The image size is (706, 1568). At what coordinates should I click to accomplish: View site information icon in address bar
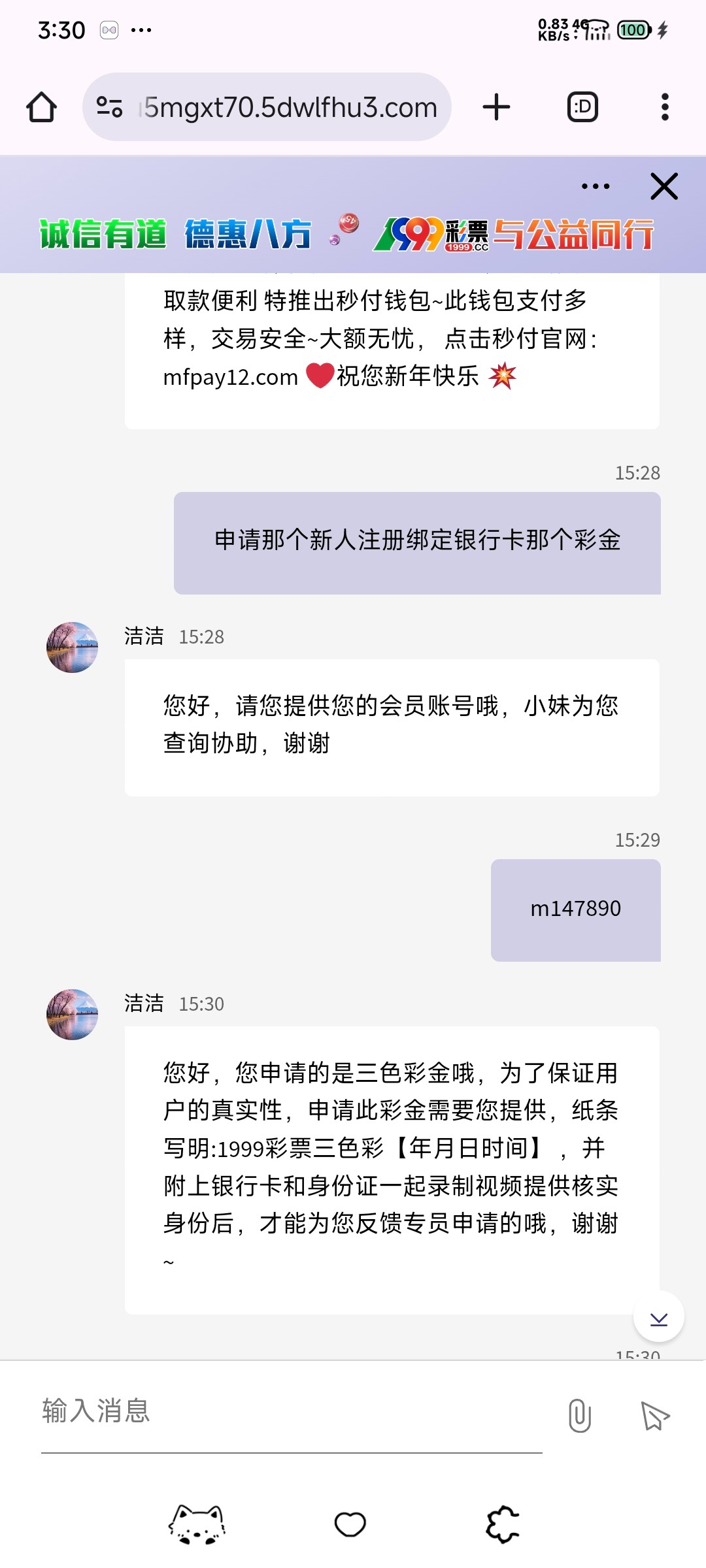click(109, 107)
